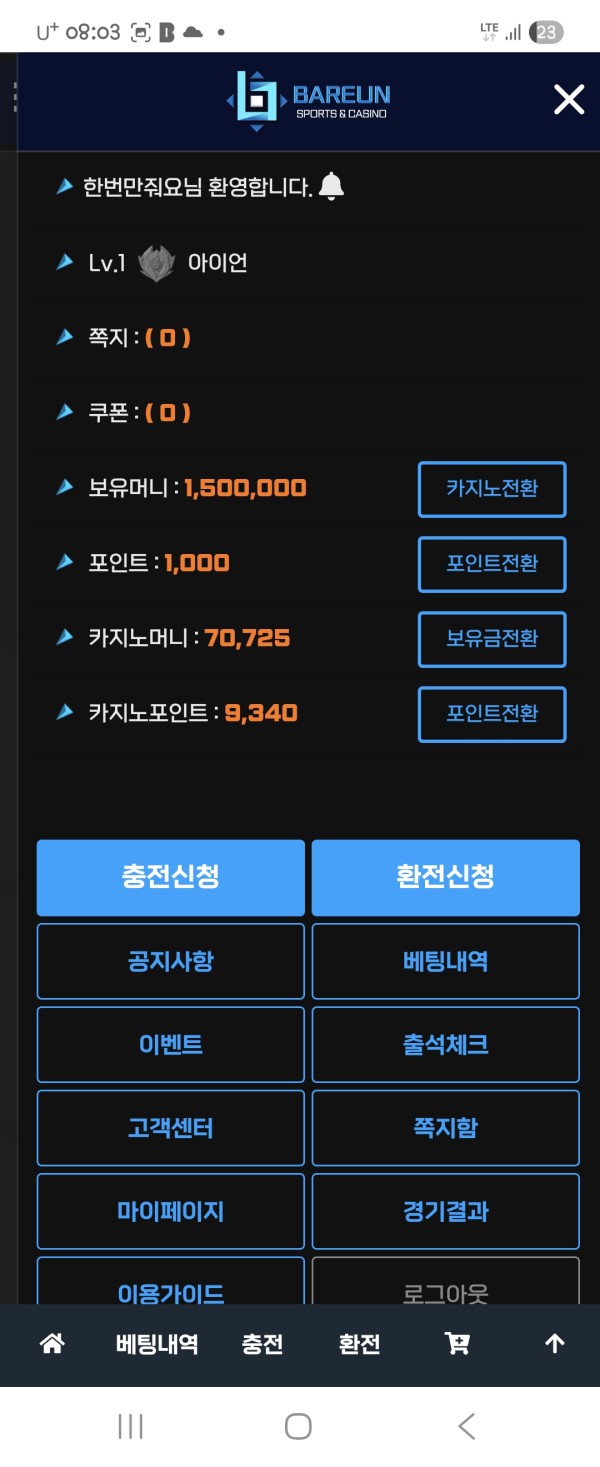This screenshot has height=1467, width=600.
Task: Tap 포인트전환 next to 카지노포인트 9,340
Action: point(492,714)
